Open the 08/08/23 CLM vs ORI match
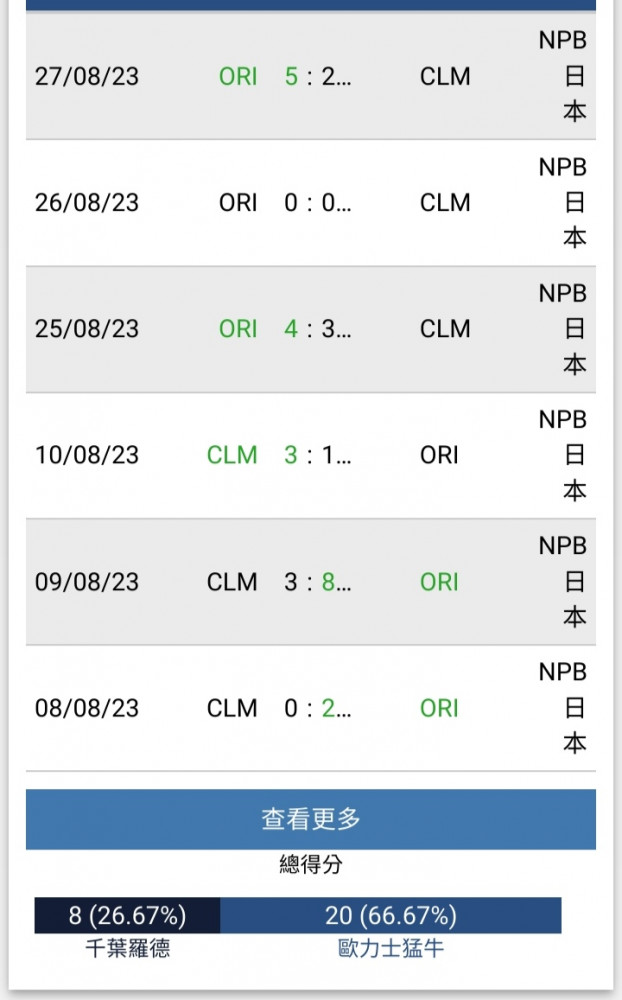This screenshot has height=1000, width=622. [x=311, y=708]
